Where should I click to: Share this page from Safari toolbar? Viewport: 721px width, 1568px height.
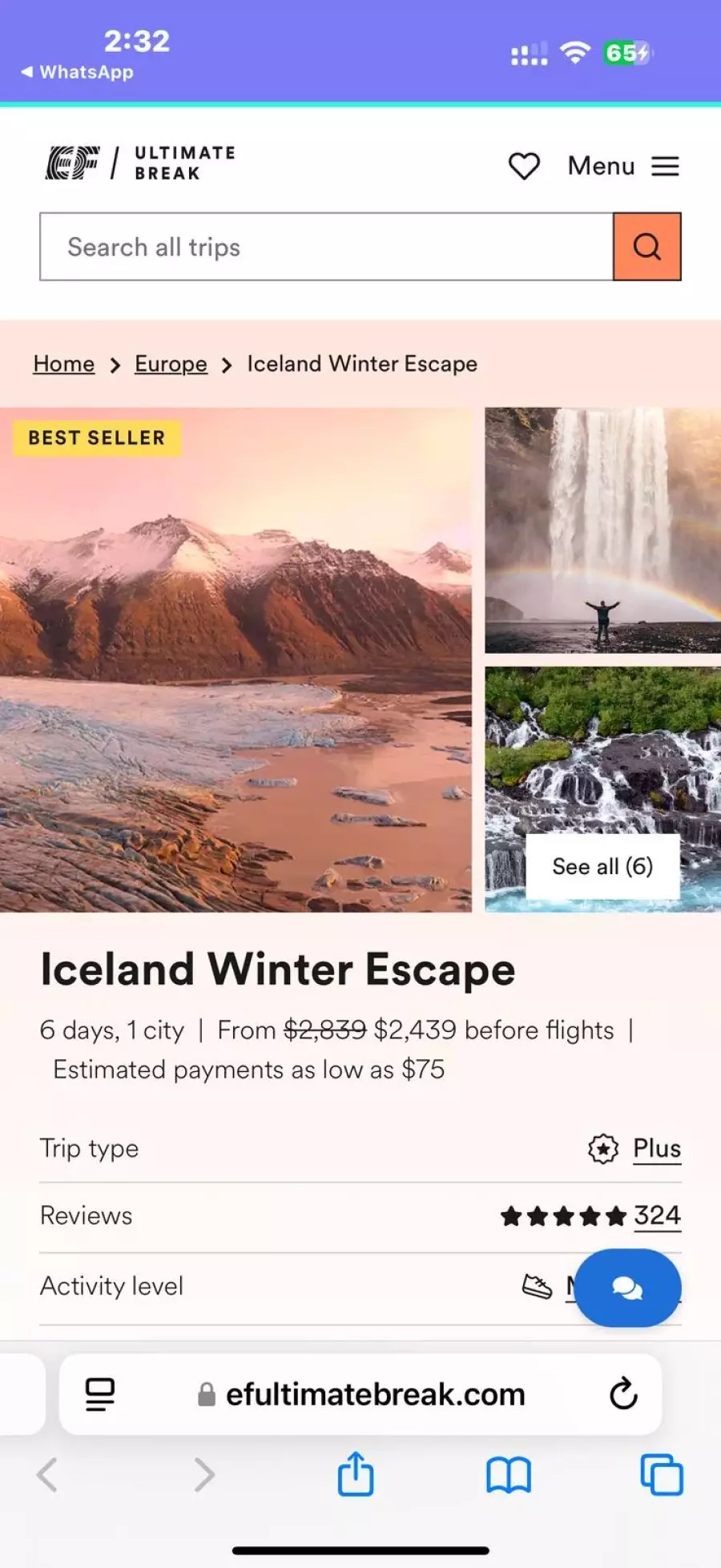[x=356, y=1474]
